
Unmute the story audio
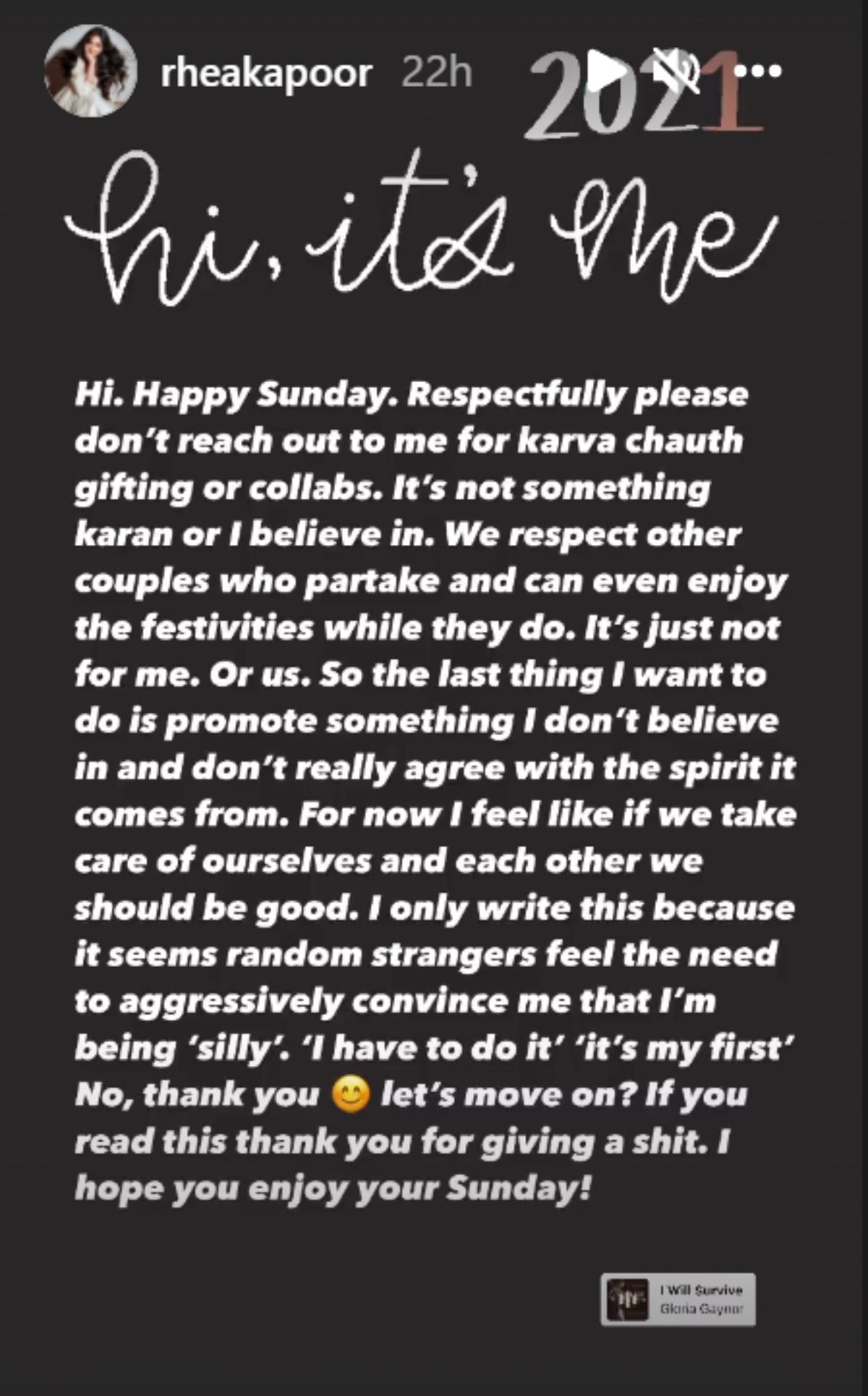click(x=676, y=71)
